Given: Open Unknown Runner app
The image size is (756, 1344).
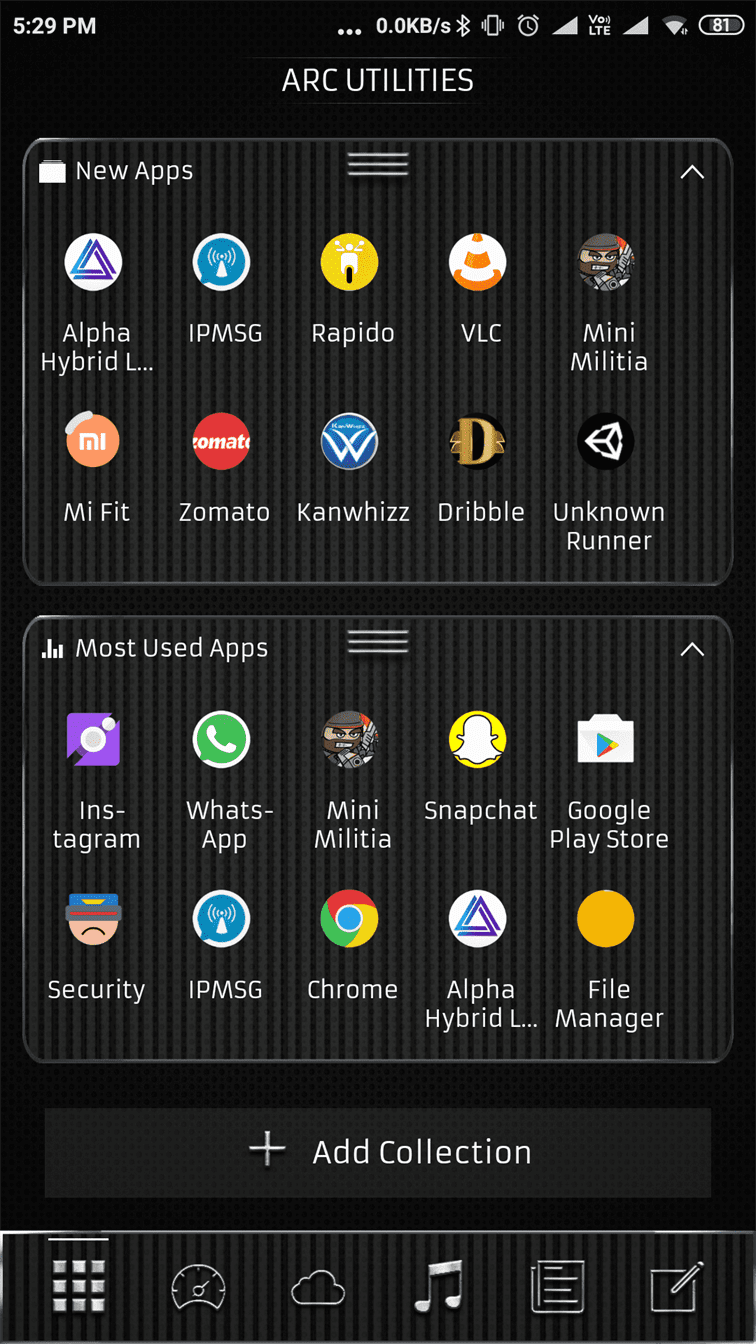Looking at the screenshot, I should tap(605, 441).
